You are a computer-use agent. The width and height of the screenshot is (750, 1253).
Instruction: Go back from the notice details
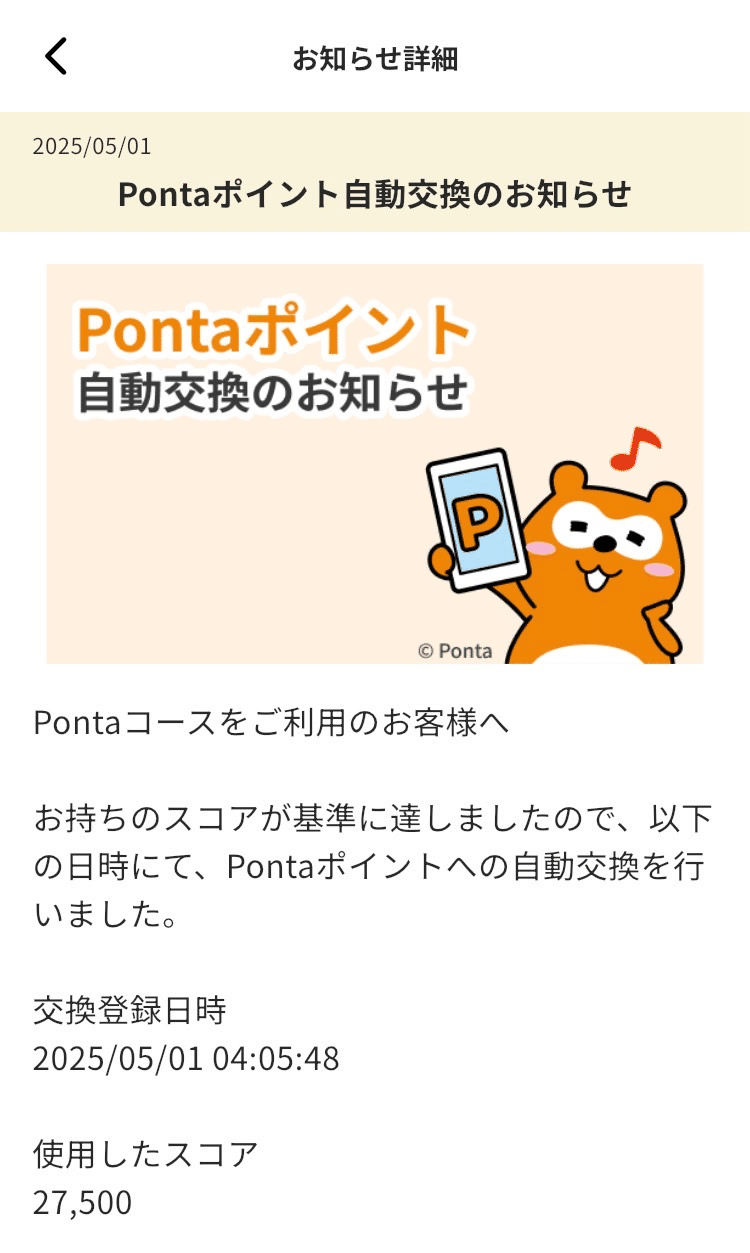pos(56,56)
